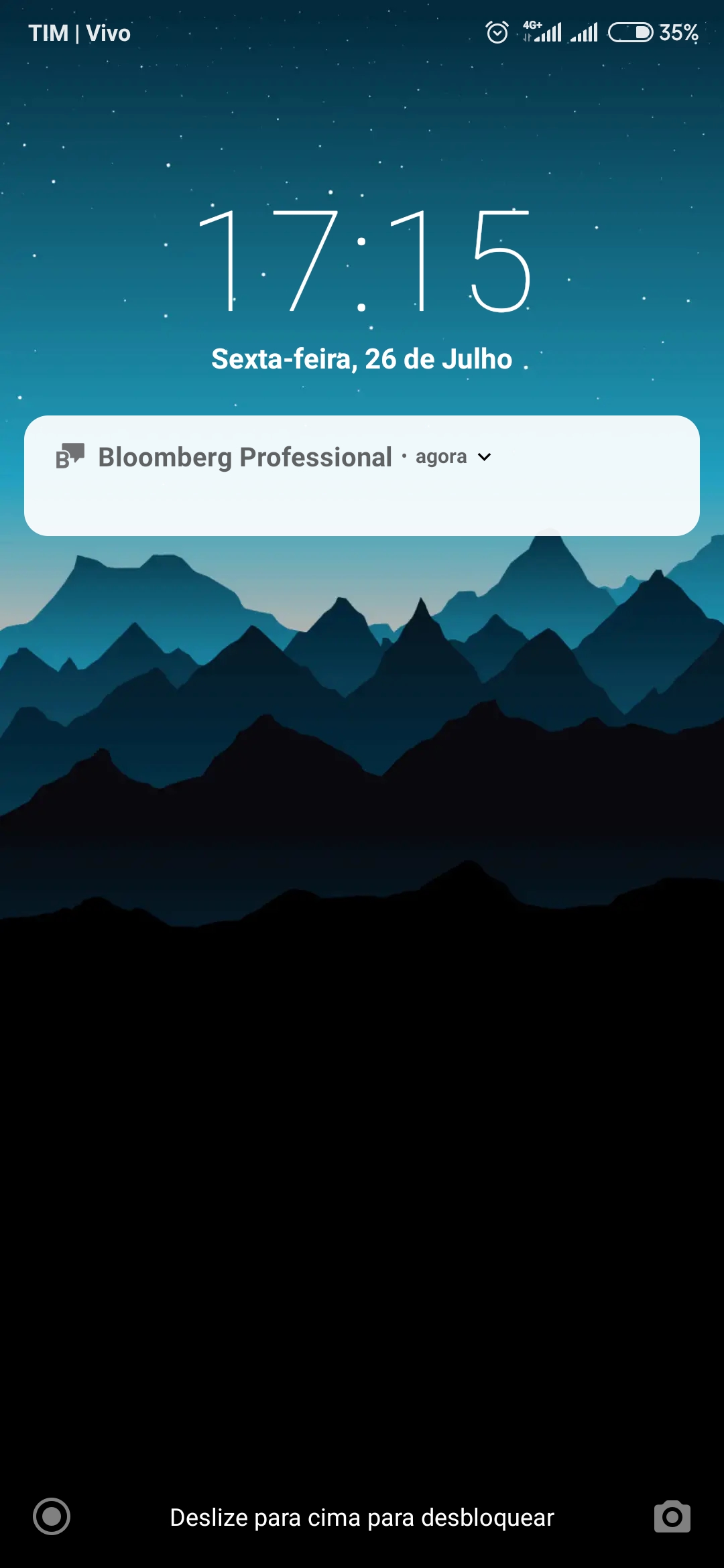Open the camera shortcut icon
Image resolution: width=724 pixels, height=1568 pixels.
point(672,1517)
